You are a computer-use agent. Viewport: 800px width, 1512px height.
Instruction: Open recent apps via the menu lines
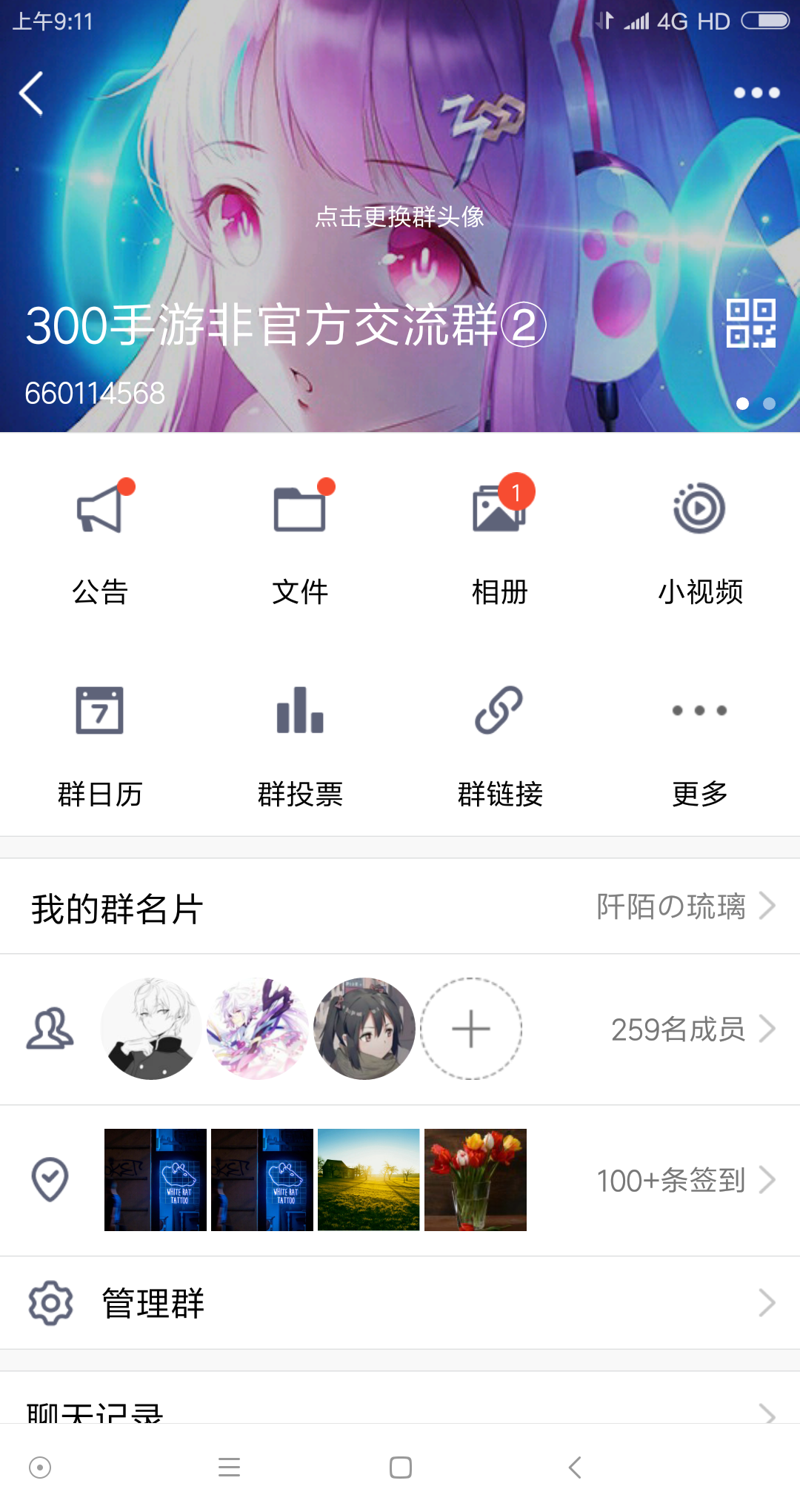tap(230, 1468)
